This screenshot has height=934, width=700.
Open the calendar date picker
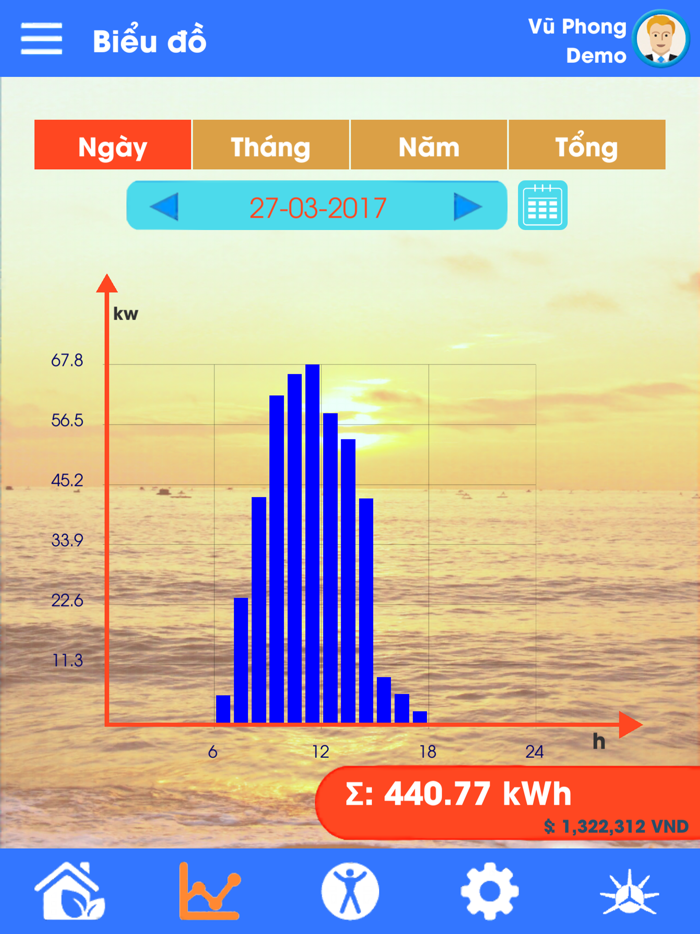click(x=543, y=206)
